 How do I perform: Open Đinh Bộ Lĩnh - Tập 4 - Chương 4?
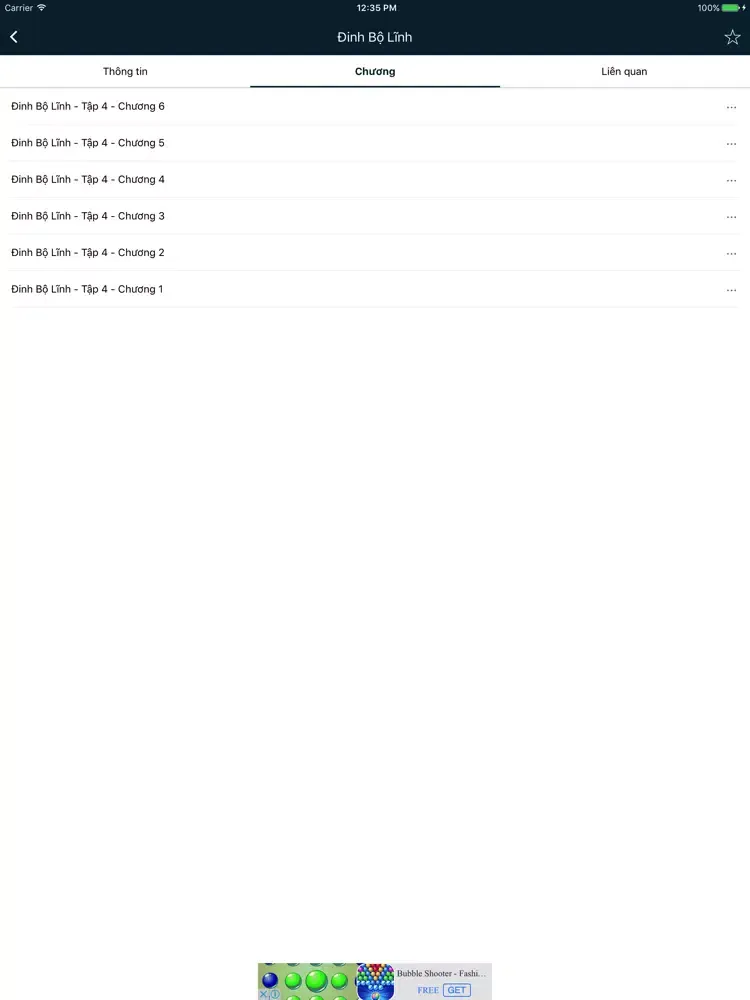[x=88, y=180]
